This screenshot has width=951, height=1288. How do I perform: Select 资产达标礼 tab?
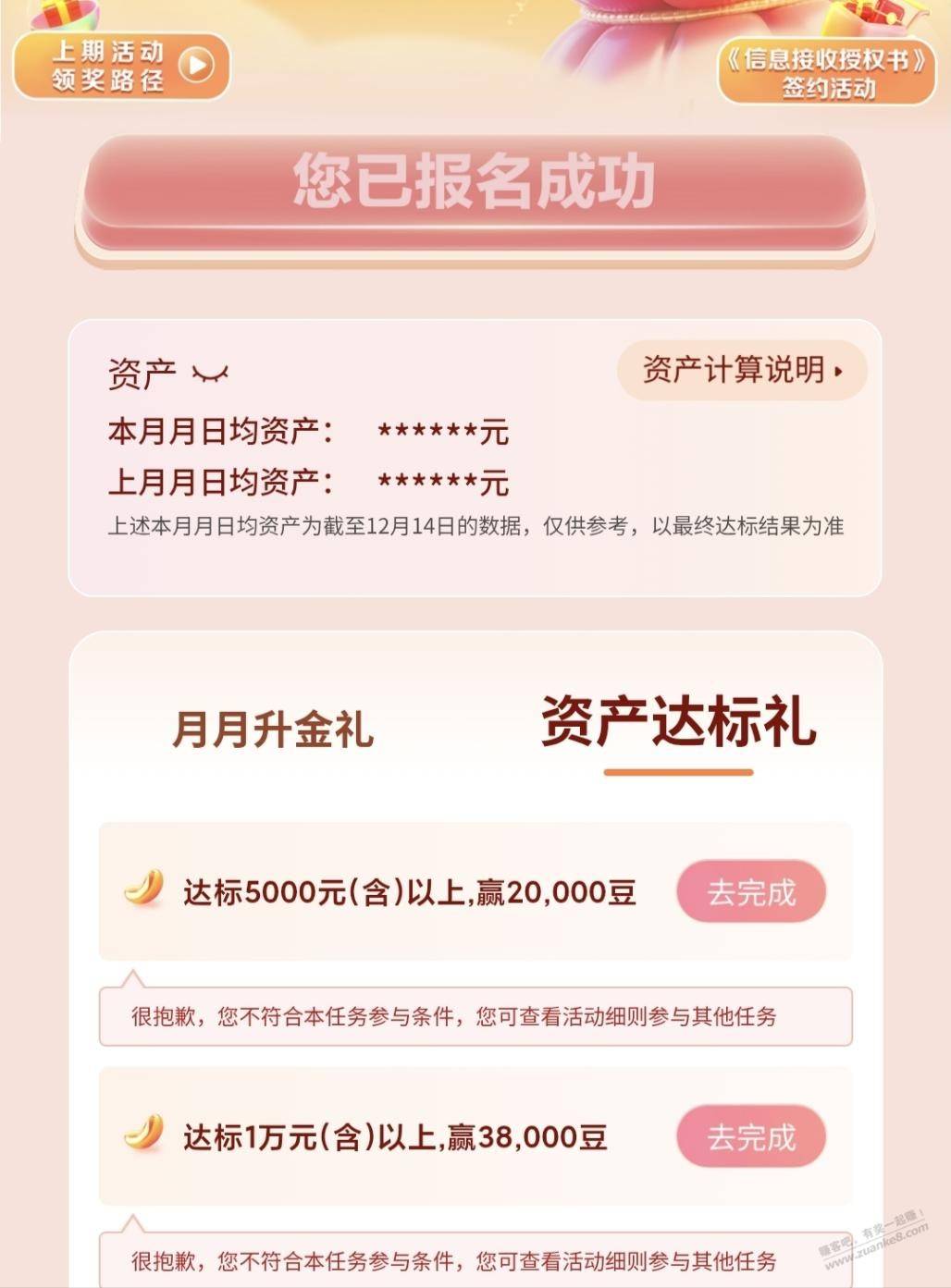678,723
